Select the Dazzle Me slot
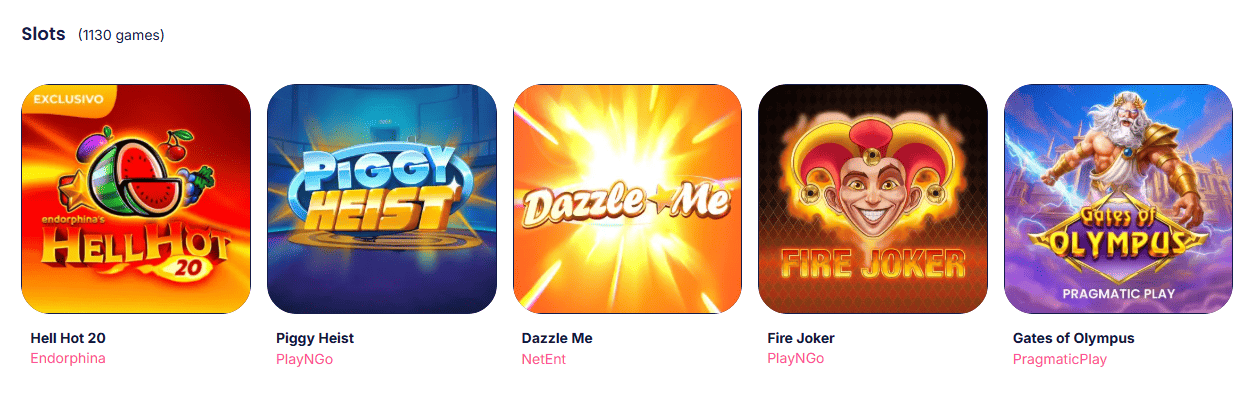 pyautogui.click(x=627, y=199)
